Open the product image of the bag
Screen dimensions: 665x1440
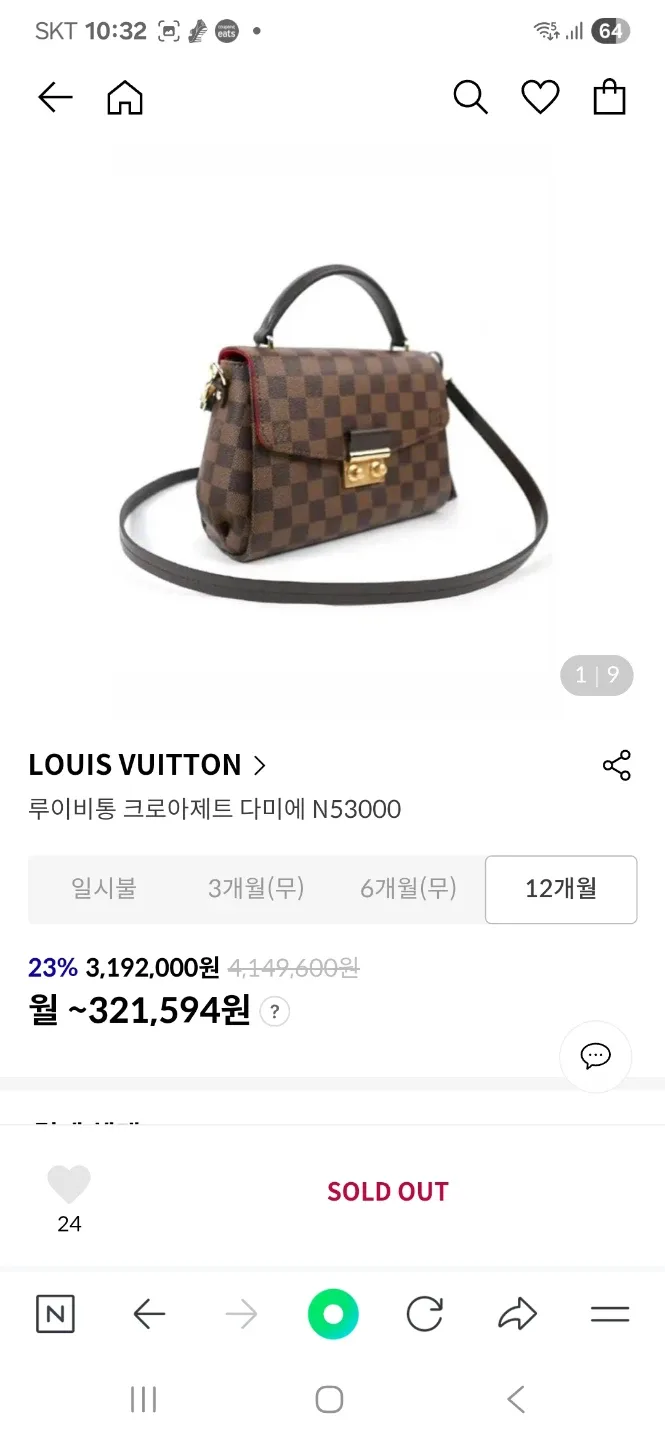pyautogui.click(x=332, y=430)
